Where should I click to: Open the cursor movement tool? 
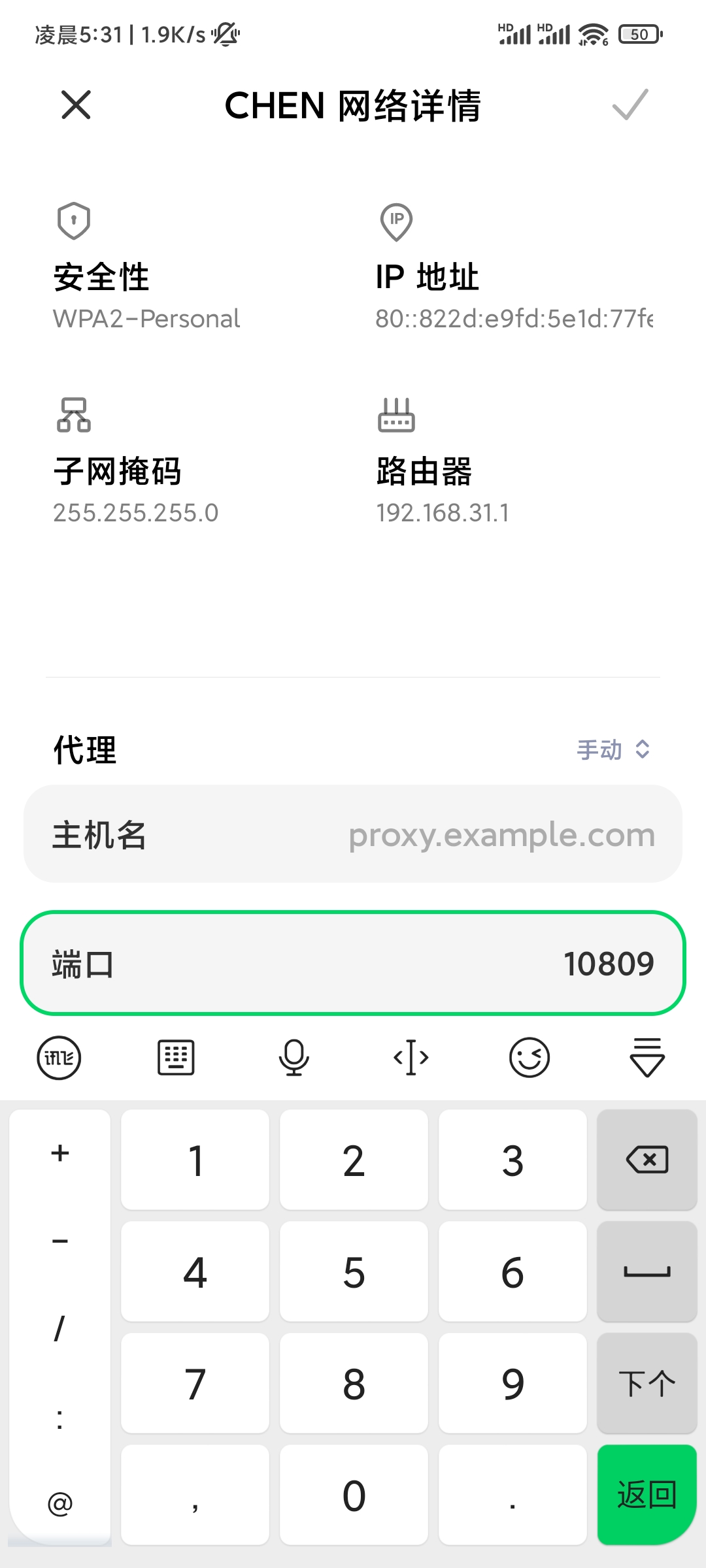point(411,1057)
